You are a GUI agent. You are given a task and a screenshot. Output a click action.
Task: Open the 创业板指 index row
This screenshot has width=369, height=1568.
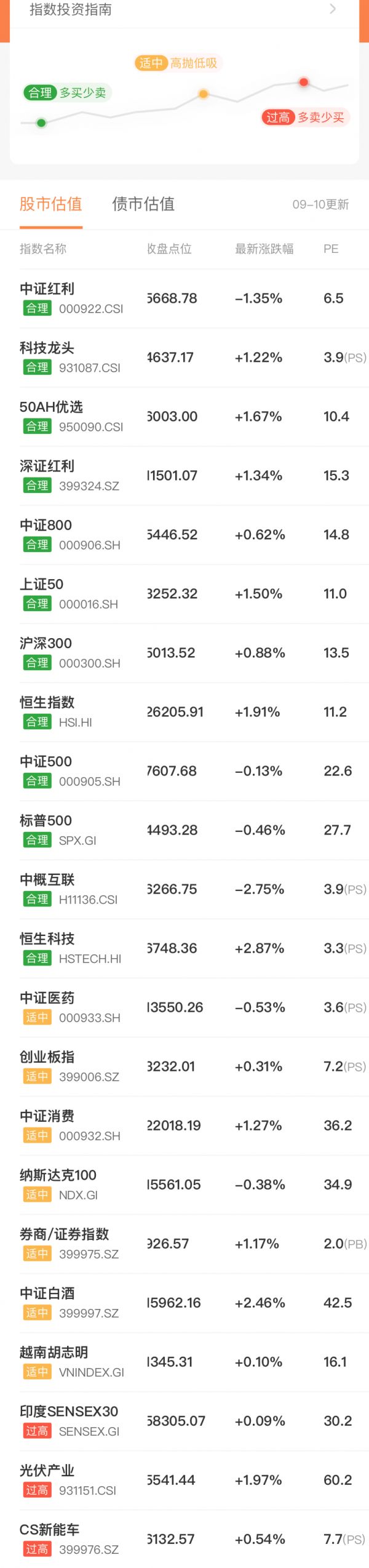click(184, 1066)
